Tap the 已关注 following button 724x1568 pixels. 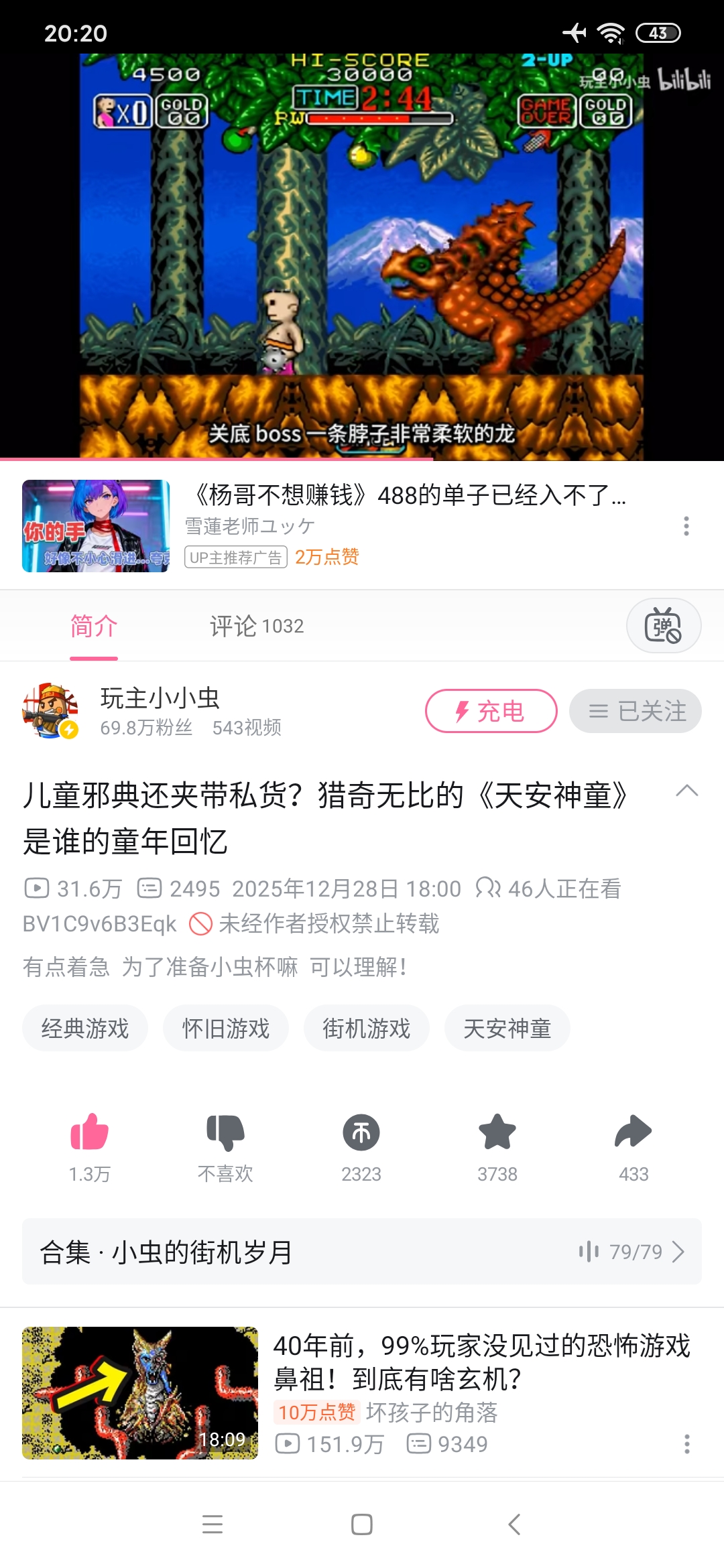click(635, 711)
